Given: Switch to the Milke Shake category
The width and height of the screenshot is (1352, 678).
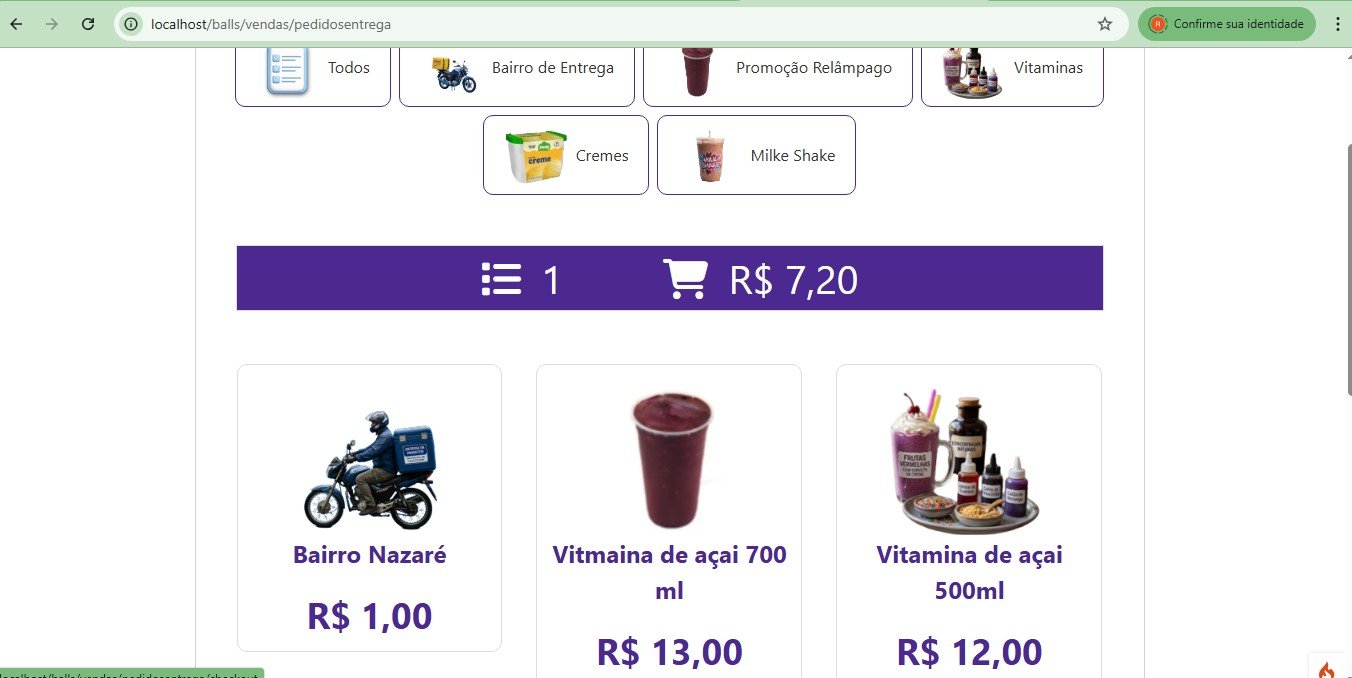Looking at the screenshot, I should (x=756, y=155).
